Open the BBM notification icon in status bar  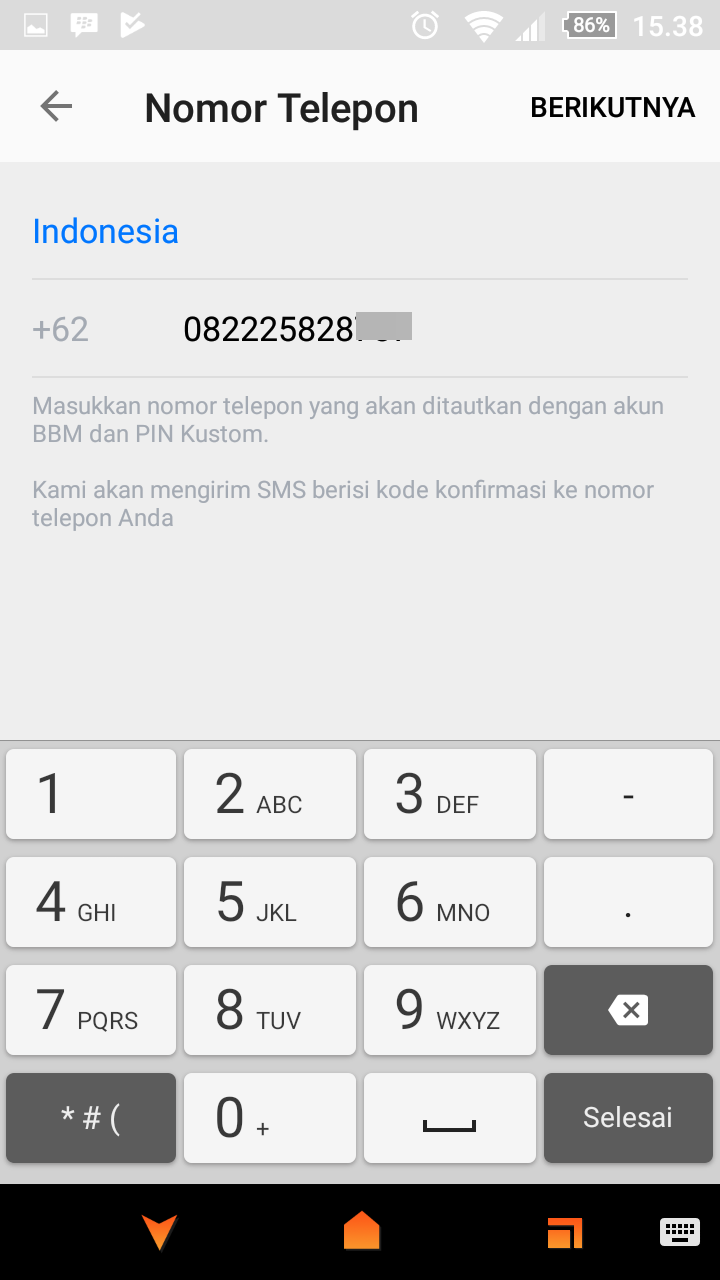coord(85,24)
